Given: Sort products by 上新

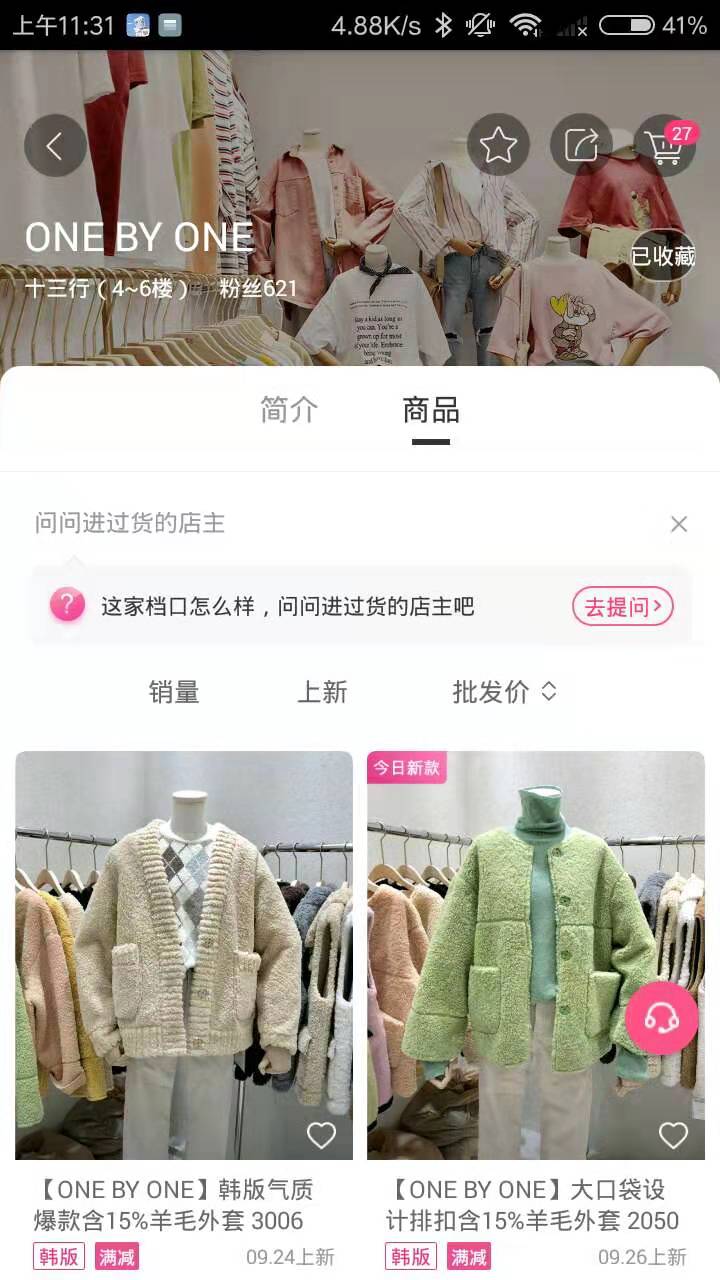Looking at the screenshot, I should click(322, 692).
